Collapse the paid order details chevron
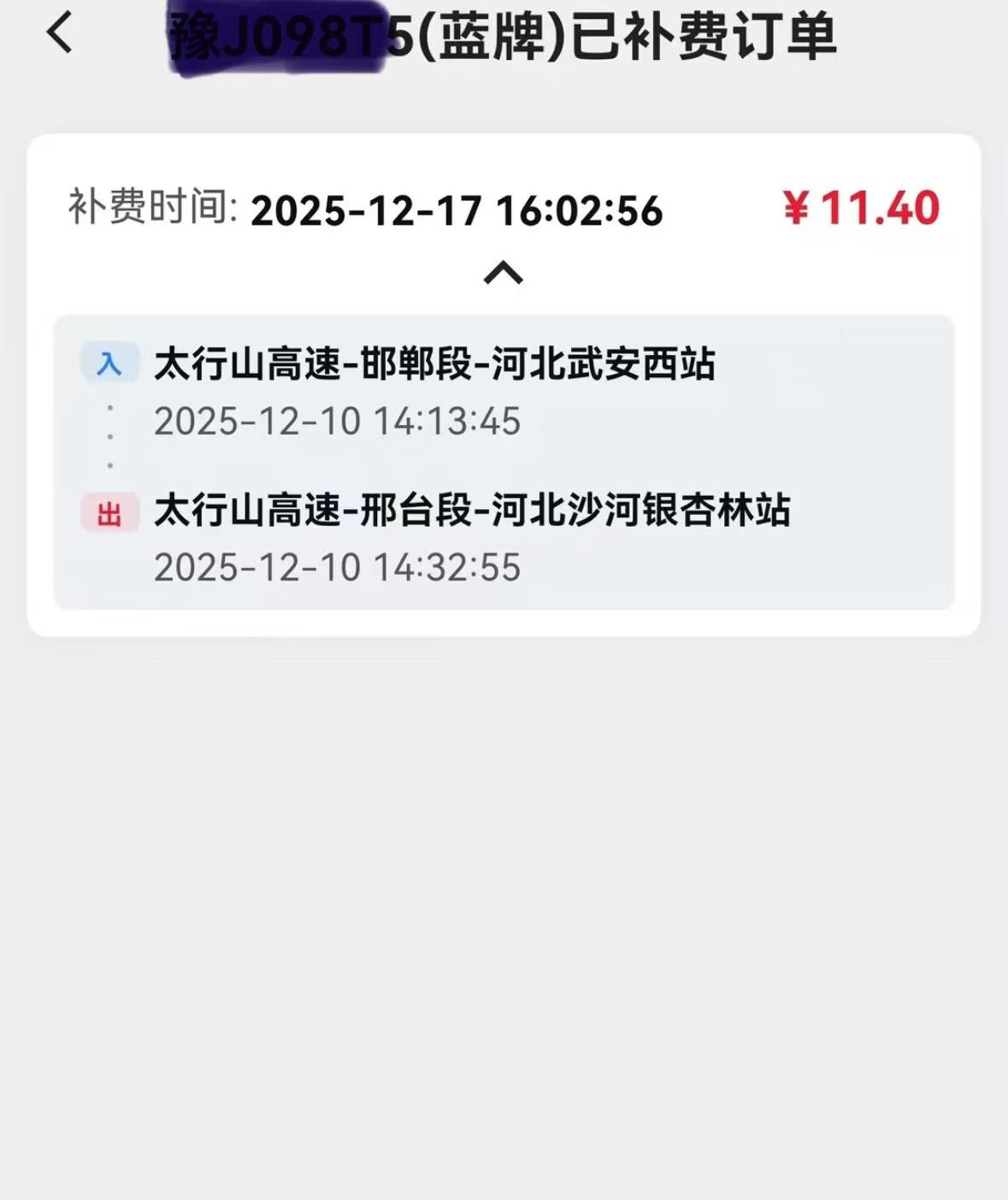 tap(503, 273)
